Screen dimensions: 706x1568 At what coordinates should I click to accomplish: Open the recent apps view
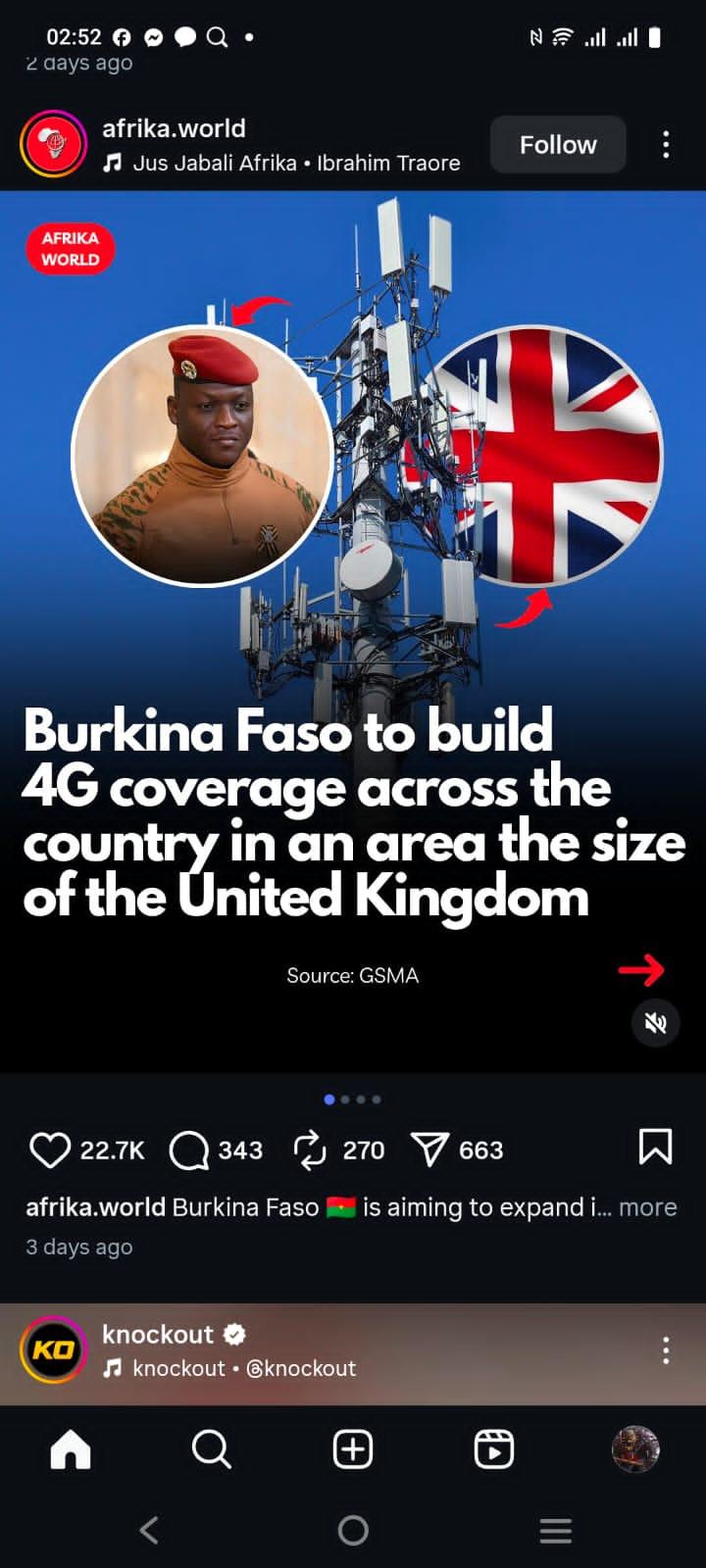click(x=555, y=1530)
